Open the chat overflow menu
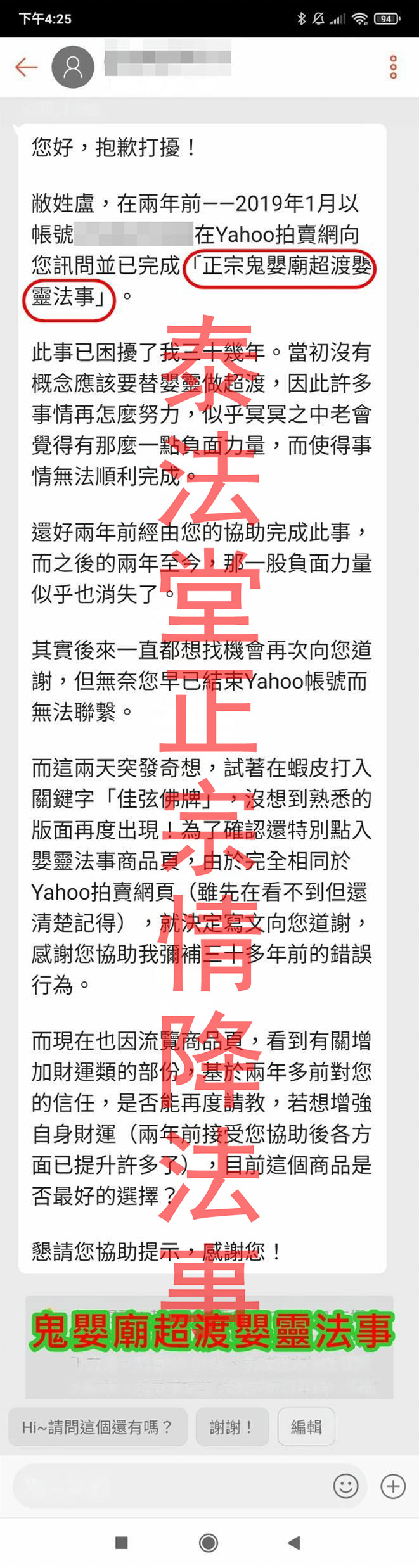Screen dimensions: 419x1568 coord(393,67)
